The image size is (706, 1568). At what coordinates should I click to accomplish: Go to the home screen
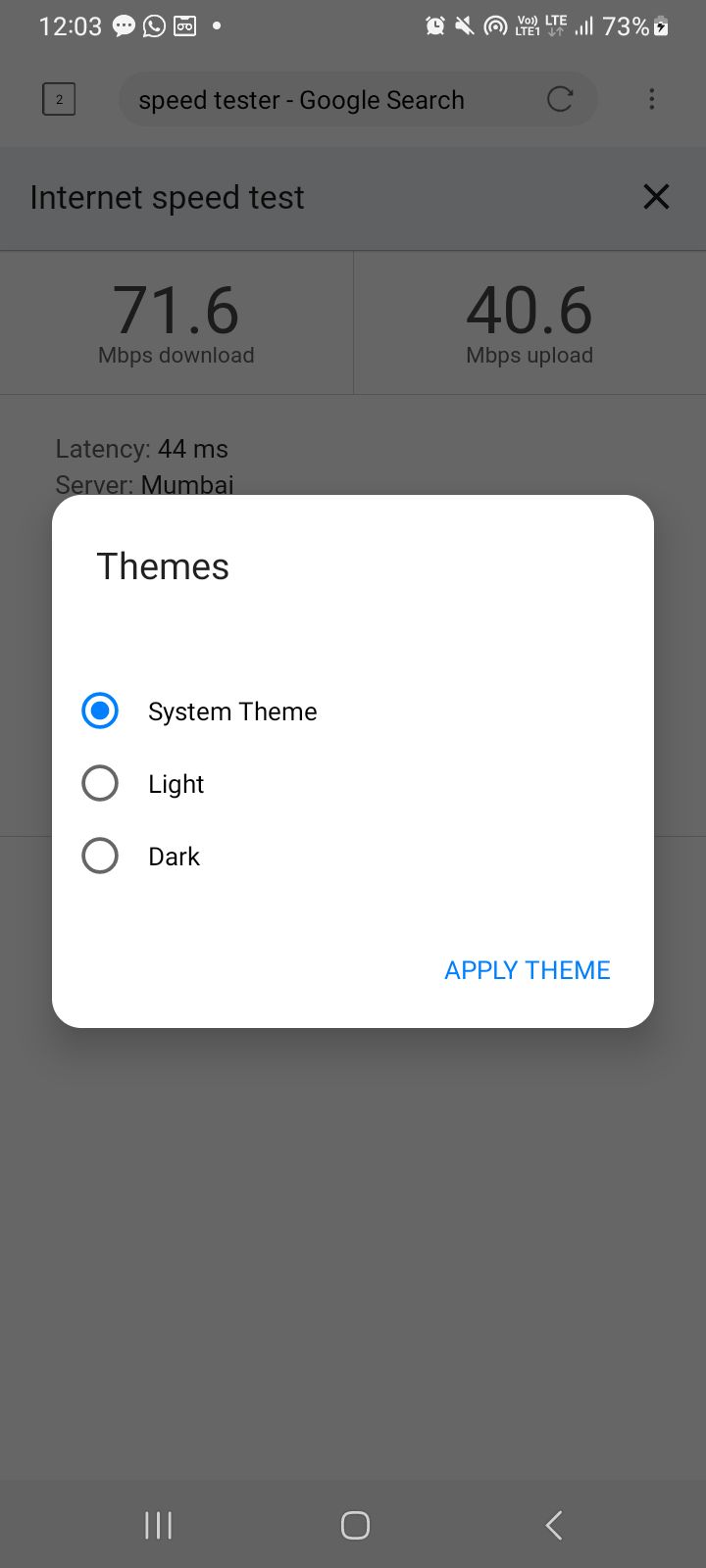click(x=355, y=1525)
